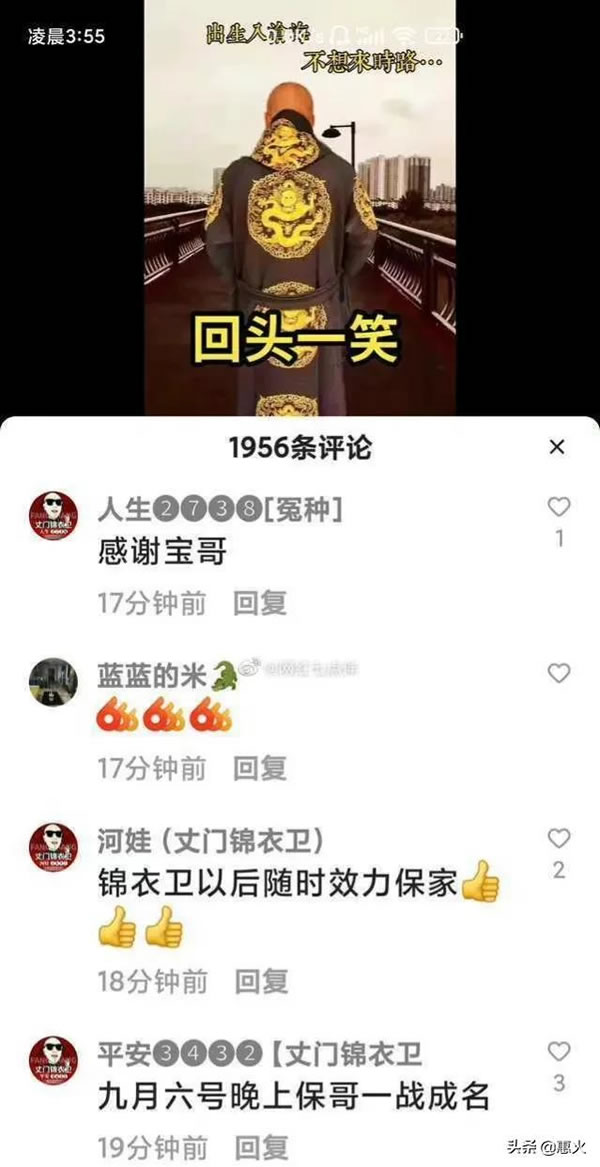Reply to the comment 感谢宝哥
This screenshot has width=600, height=1167.
tap(260, 603)
